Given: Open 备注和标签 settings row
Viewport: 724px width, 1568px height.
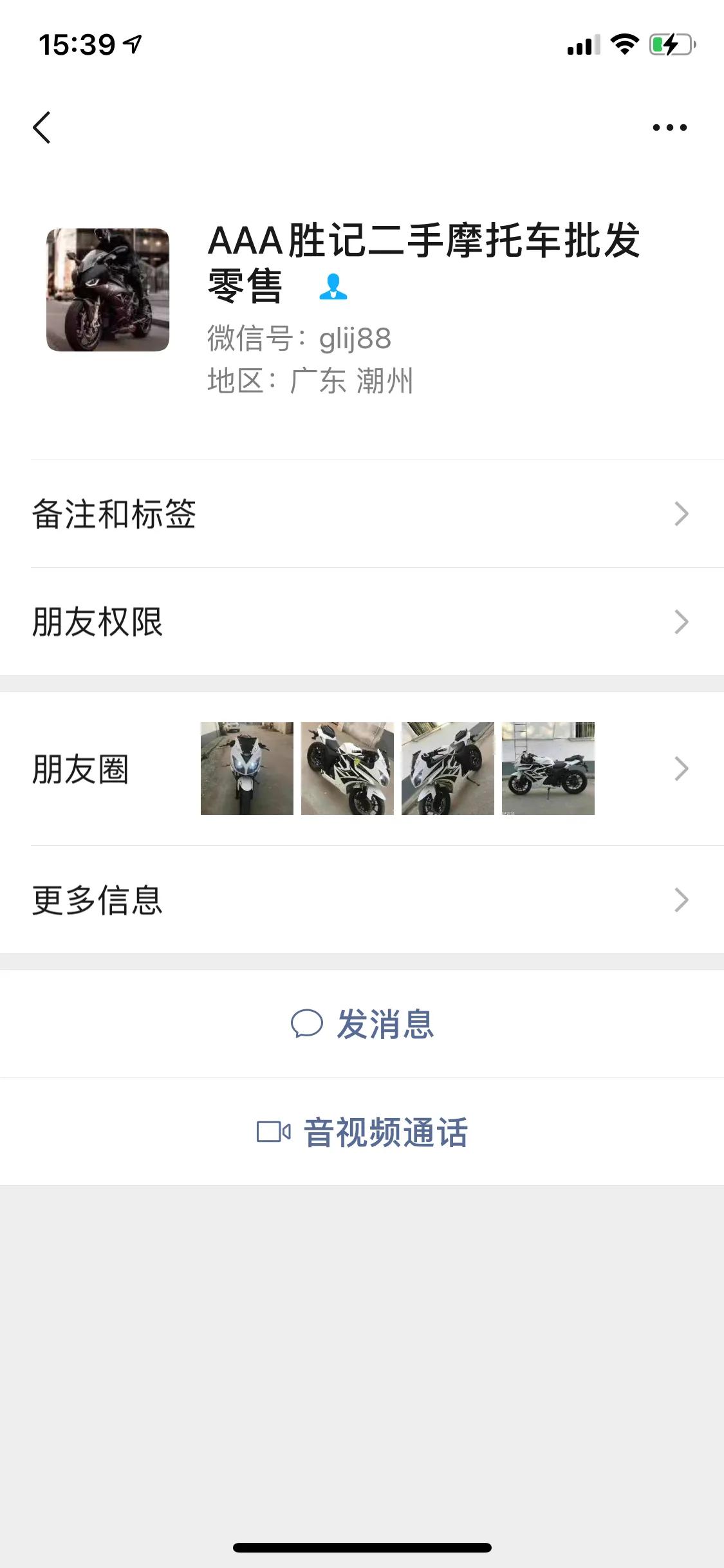Looking at the screenshot, I should pos(362,514).
